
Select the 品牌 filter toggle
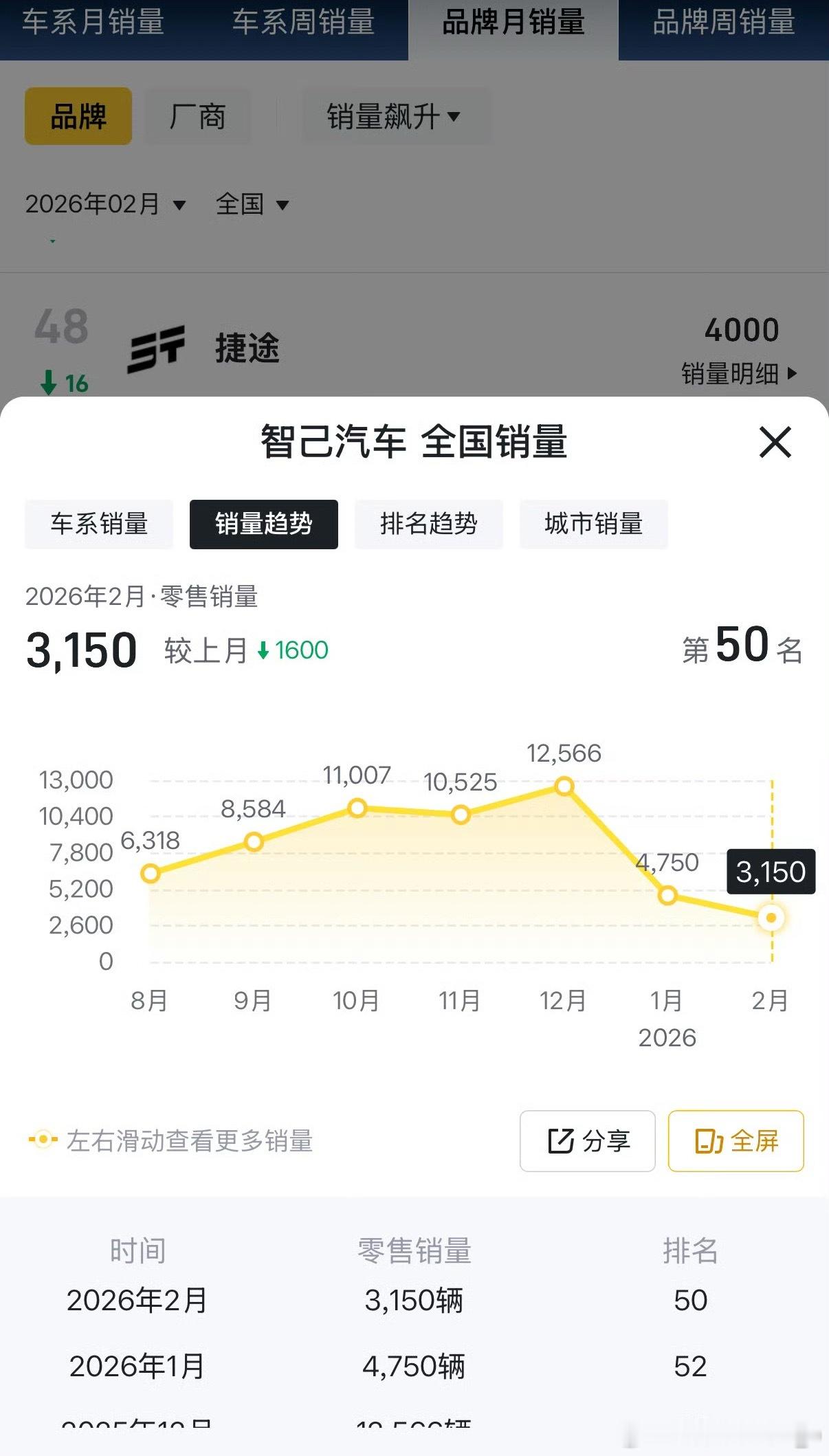[78, 115]
